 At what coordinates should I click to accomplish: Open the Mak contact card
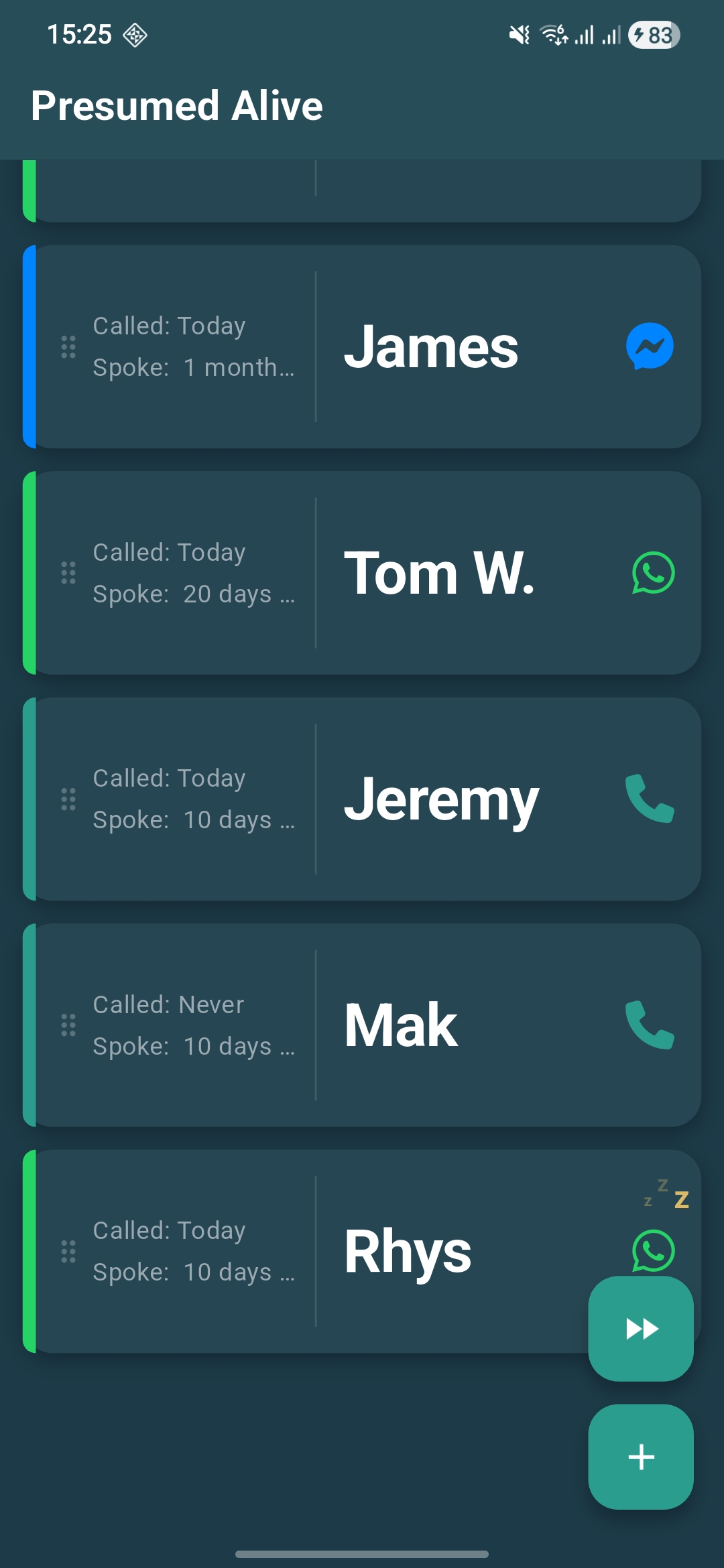point(401,1025)
